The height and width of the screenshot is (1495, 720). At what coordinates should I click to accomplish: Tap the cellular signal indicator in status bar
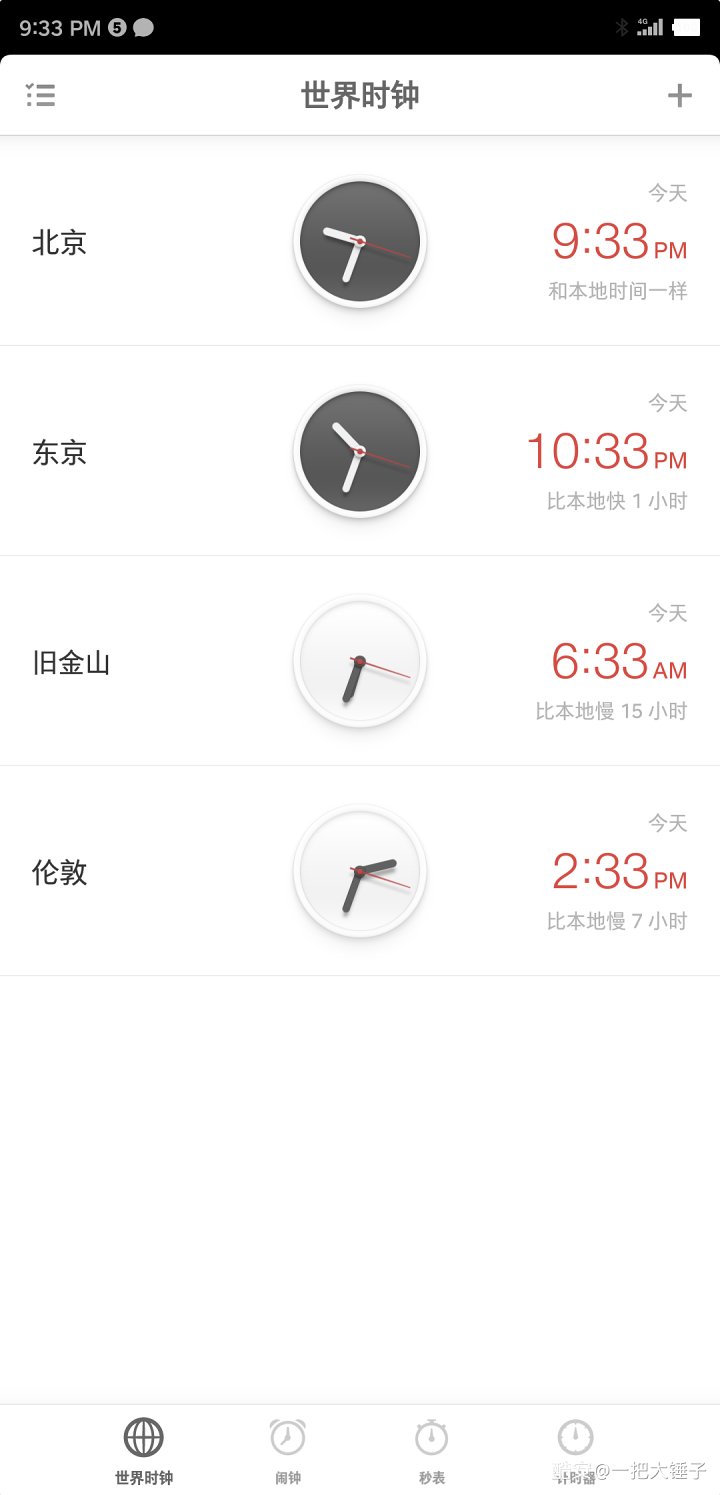coord(651,28)
